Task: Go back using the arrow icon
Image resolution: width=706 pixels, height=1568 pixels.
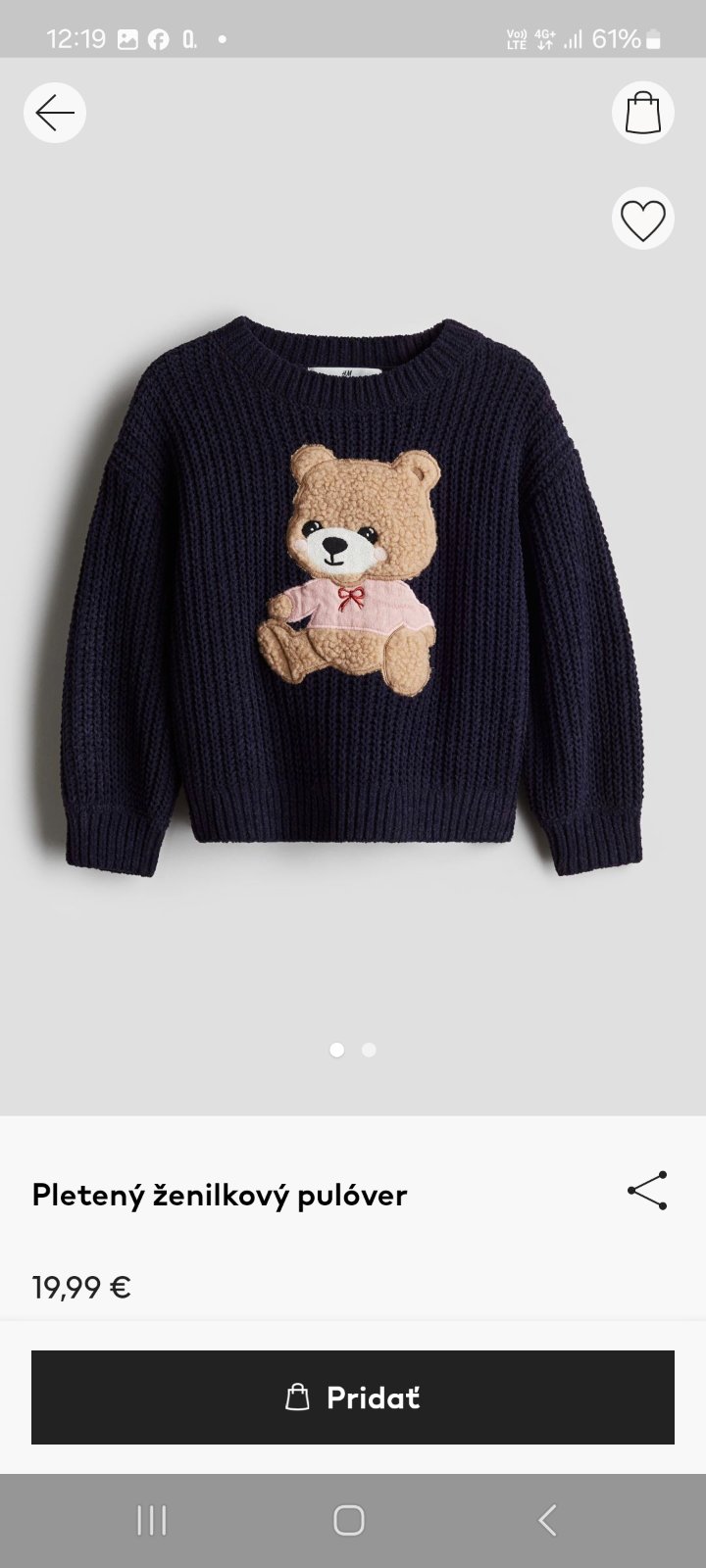Action: (x=55, y=113)
